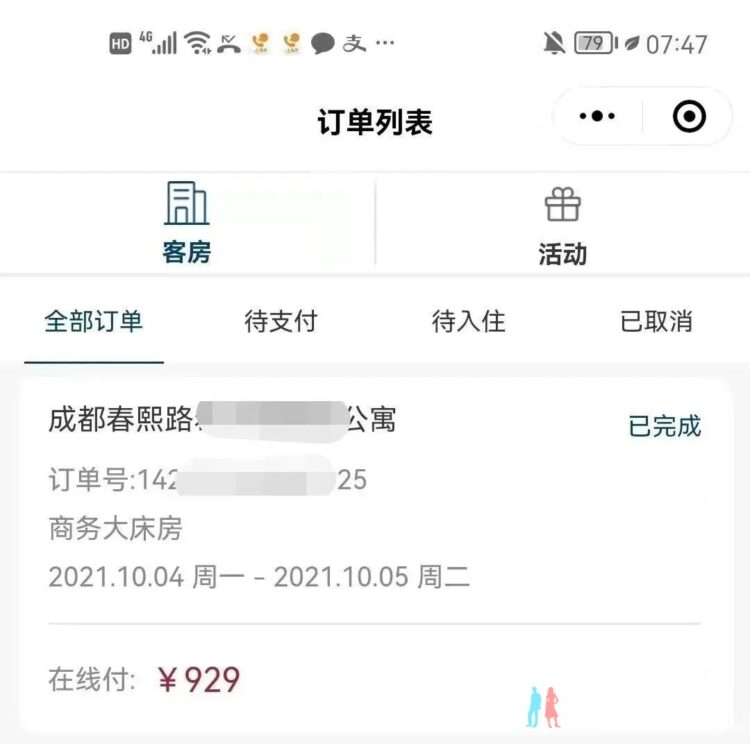Viewport: 750px width, 744px height.
Task: Open the mini program more options menu
Action: 598,117
